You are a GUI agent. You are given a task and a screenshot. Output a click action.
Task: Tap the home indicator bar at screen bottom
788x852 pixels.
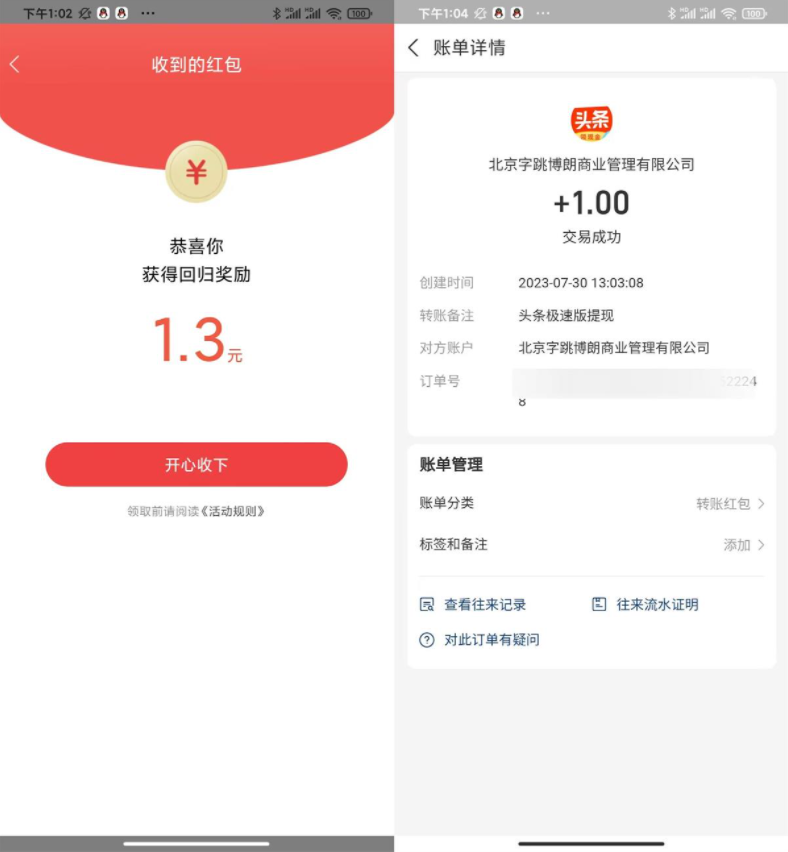[x=590, y=843]
